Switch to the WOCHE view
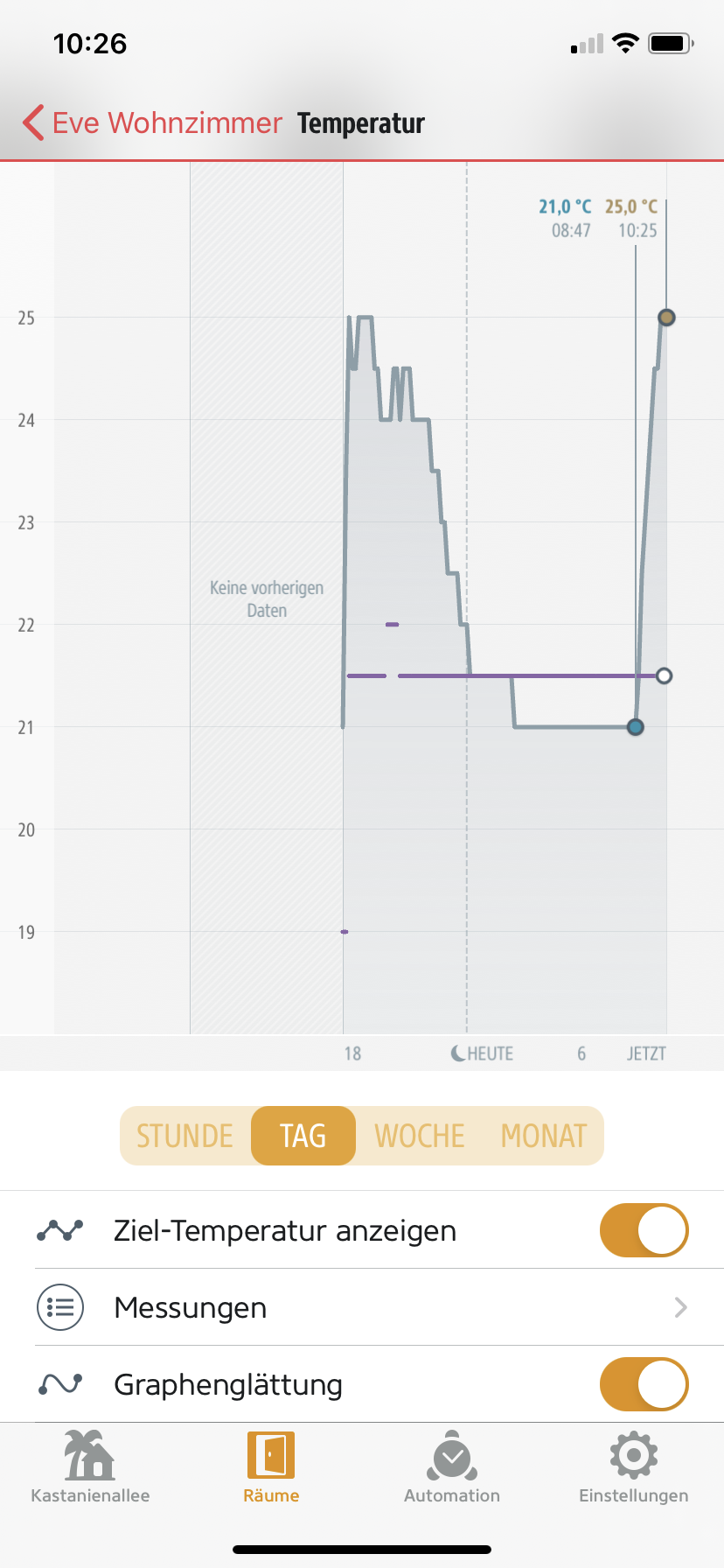Viewport: 724px width, 1568px height. (x=420, y=1136)
